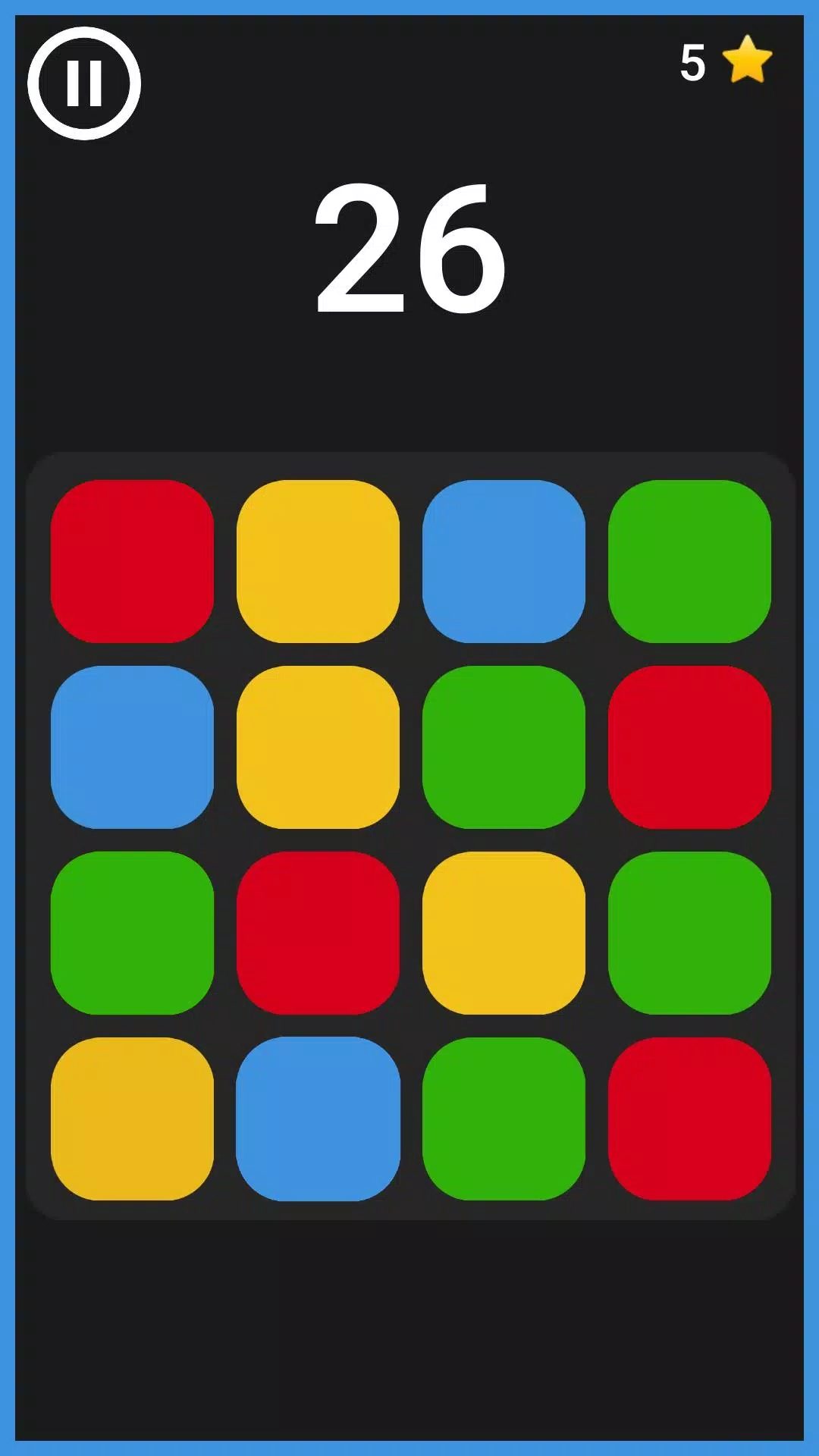
Task: Tap the blue tile in the top row
Action: 504,561
